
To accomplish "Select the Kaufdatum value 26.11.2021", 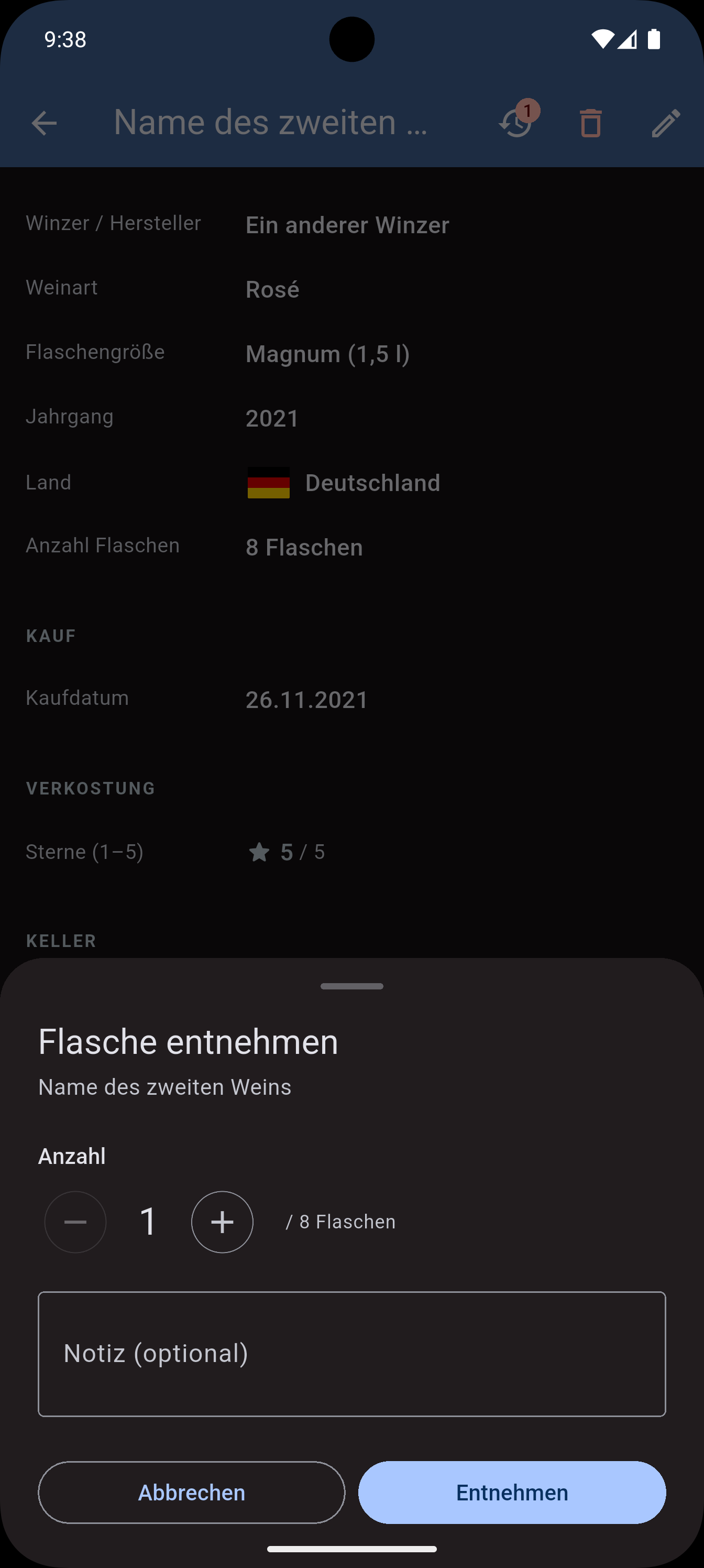I will (306, 700).
